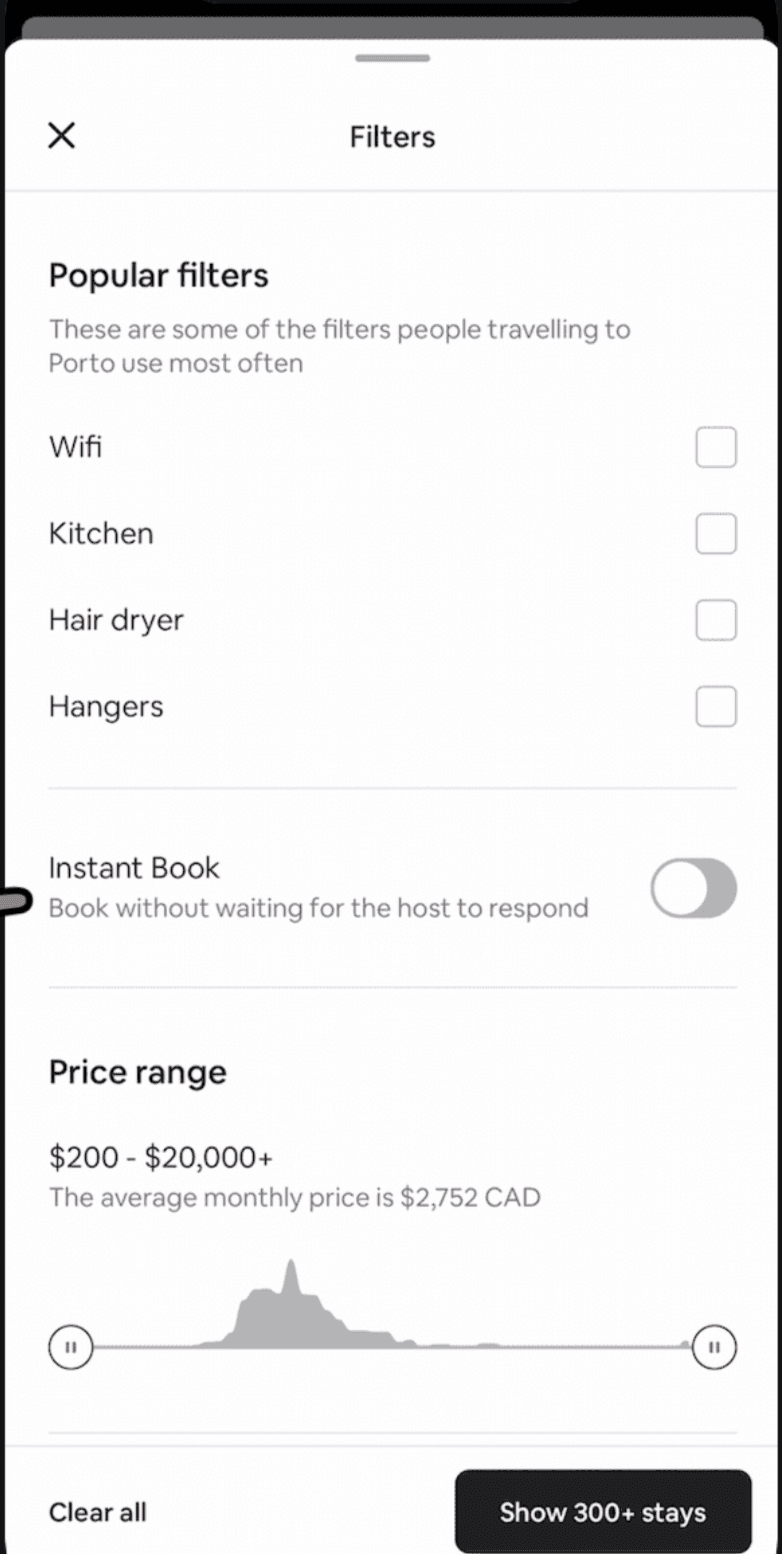Viewport: 782px width, 1554px height.
Task: Check the Kitchen amenity box
Action: pyautogui.click(x=716, y=533)
